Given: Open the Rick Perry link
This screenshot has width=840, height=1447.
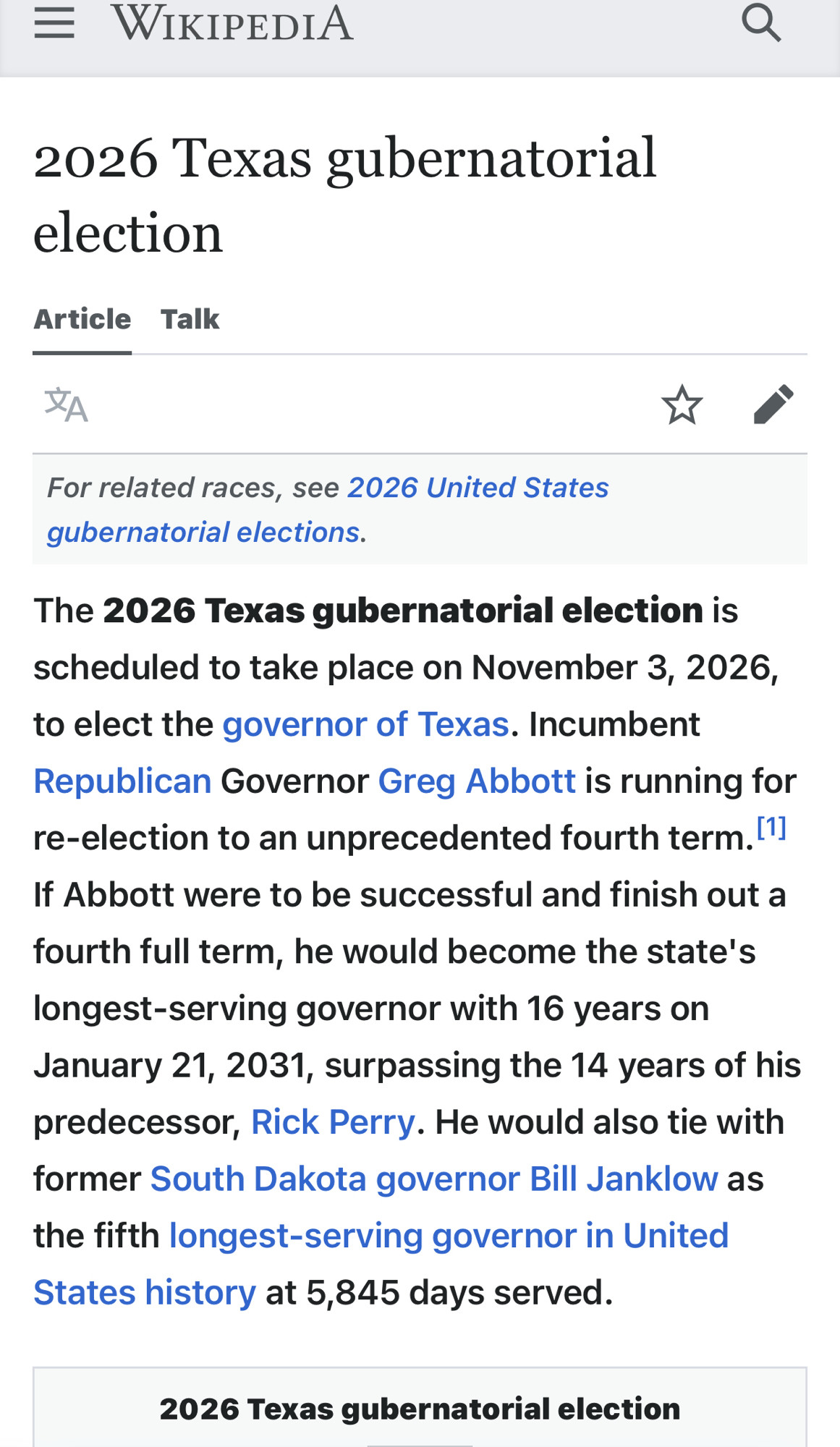Looking at the screenshot, I should click(x=333, y=1122).
